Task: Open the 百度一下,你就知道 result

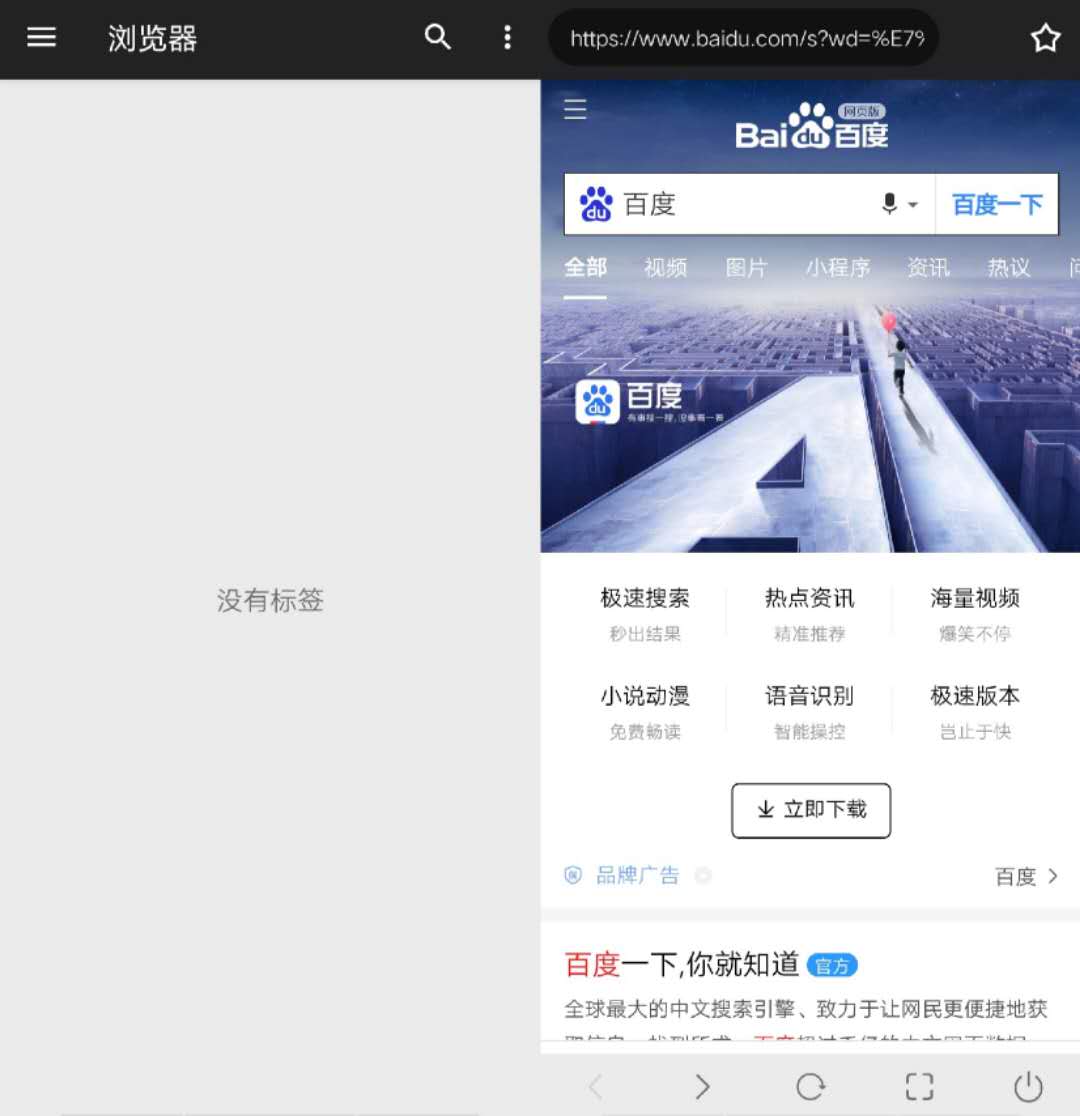Action: click(x=682, y=964)
